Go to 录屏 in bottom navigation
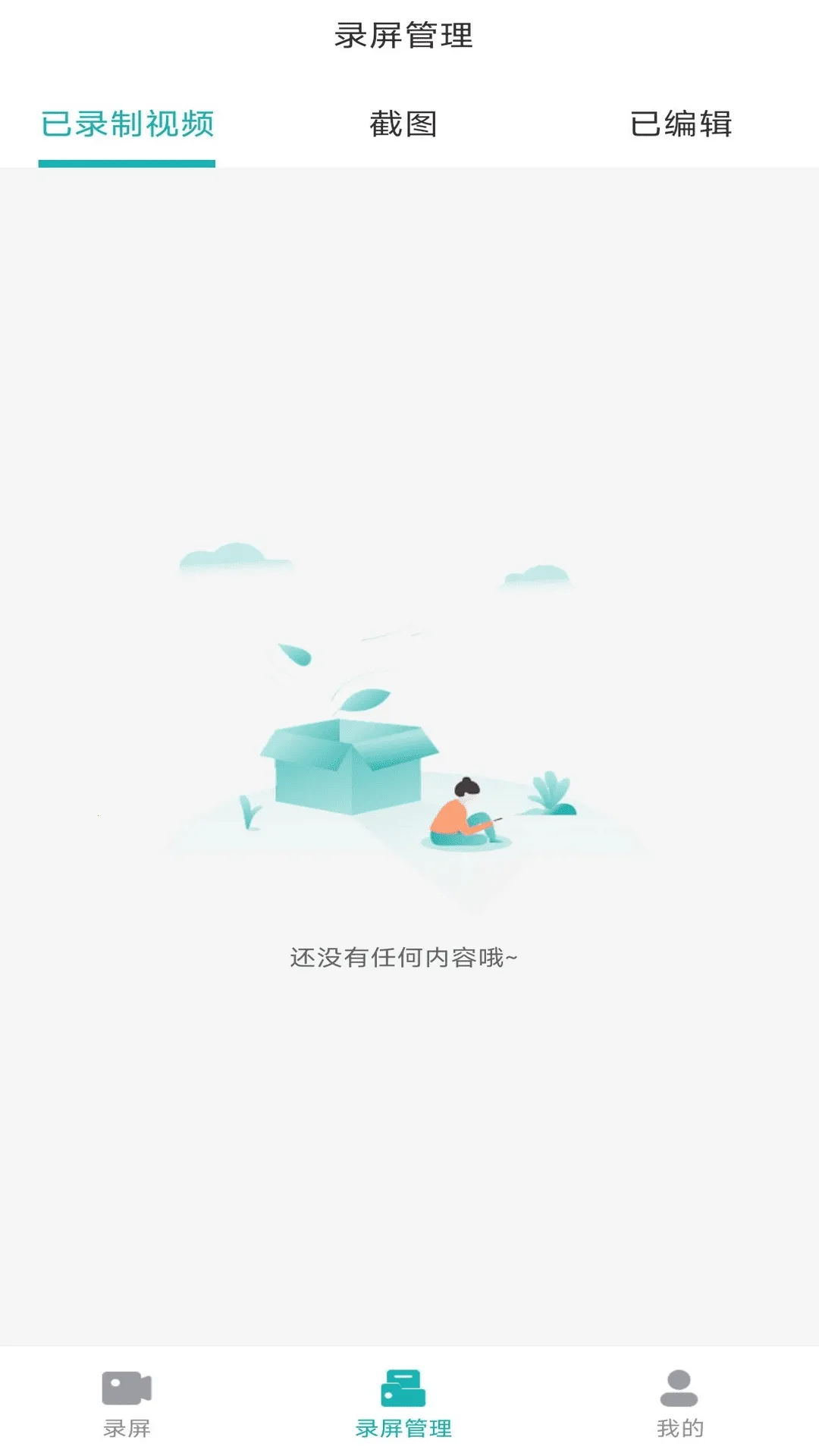Image resolution: width=819 pixels, height=1456 pixels. coord(127,1403)
